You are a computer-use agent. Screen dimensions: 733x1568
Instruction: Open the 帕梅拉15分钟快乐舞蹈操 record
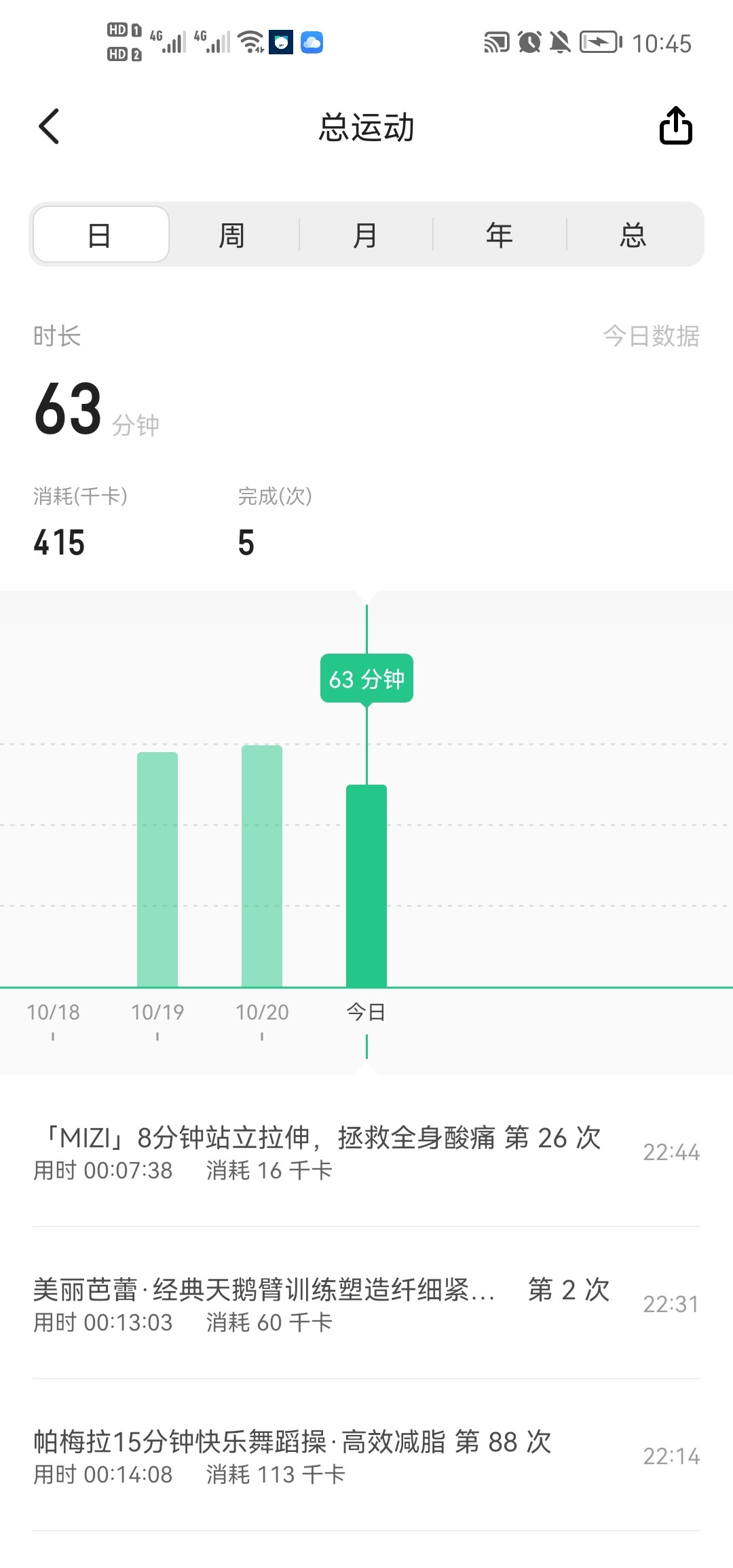(366, 1456)
